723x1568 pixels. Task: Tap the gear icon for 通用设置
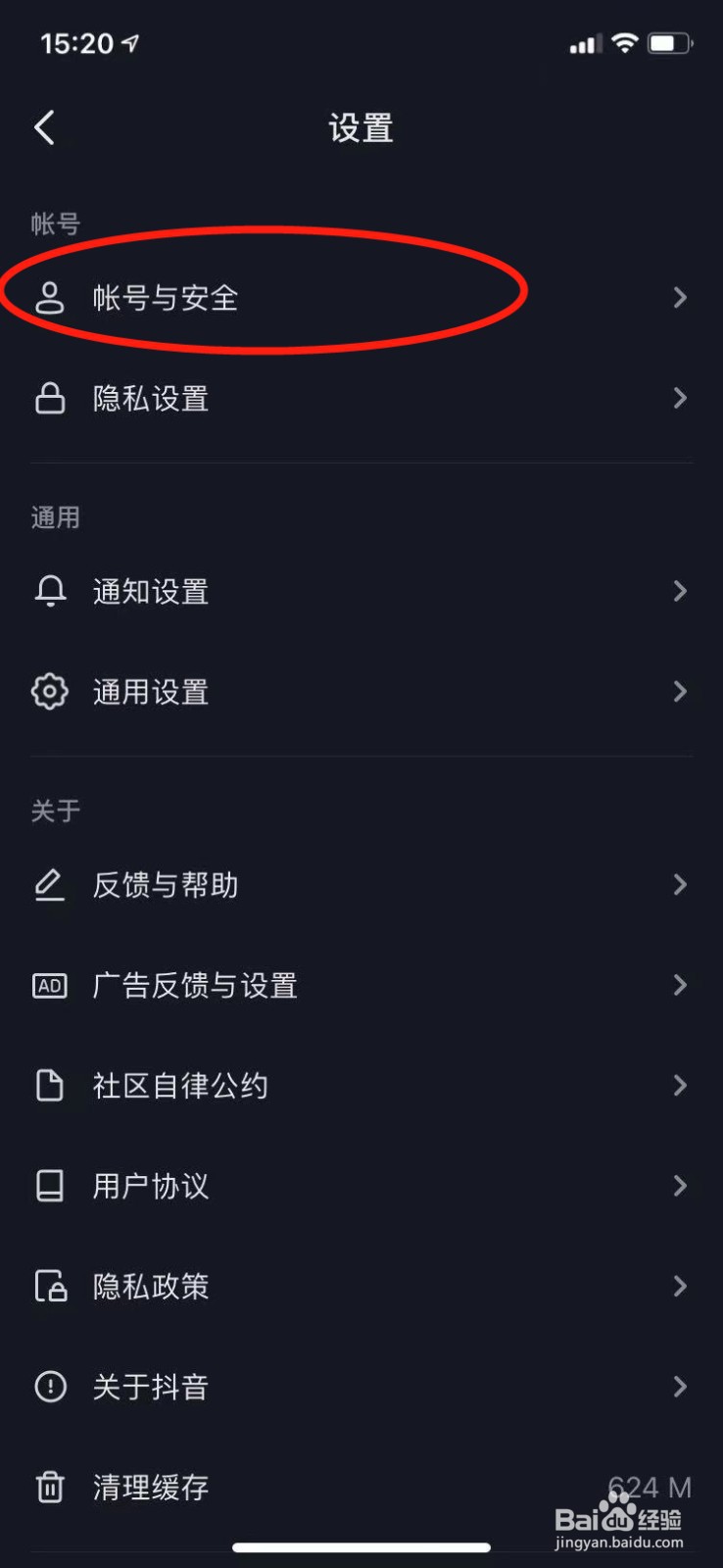tap(50, 692)
